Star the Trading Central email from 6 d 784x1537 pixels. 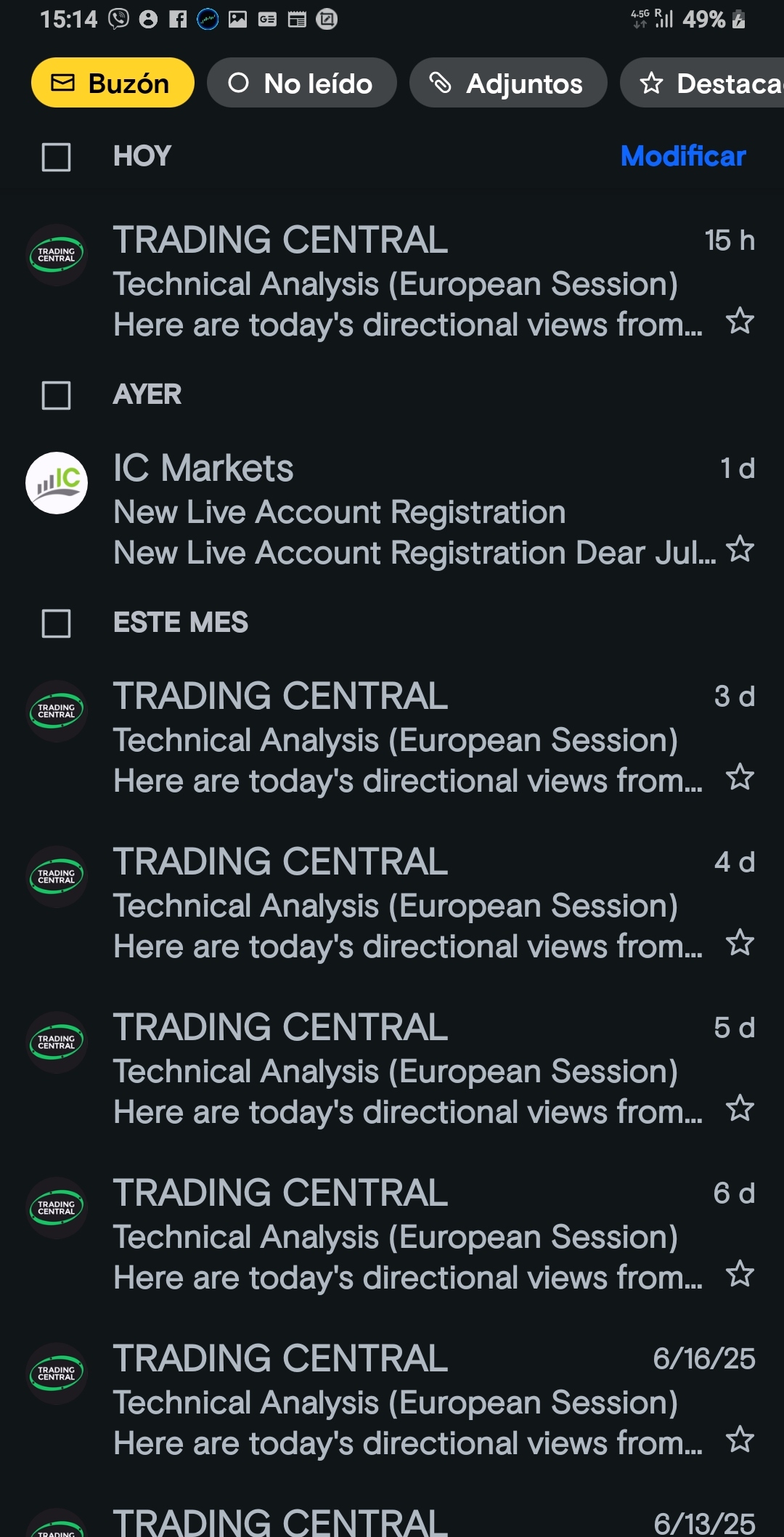point(740,1274)
